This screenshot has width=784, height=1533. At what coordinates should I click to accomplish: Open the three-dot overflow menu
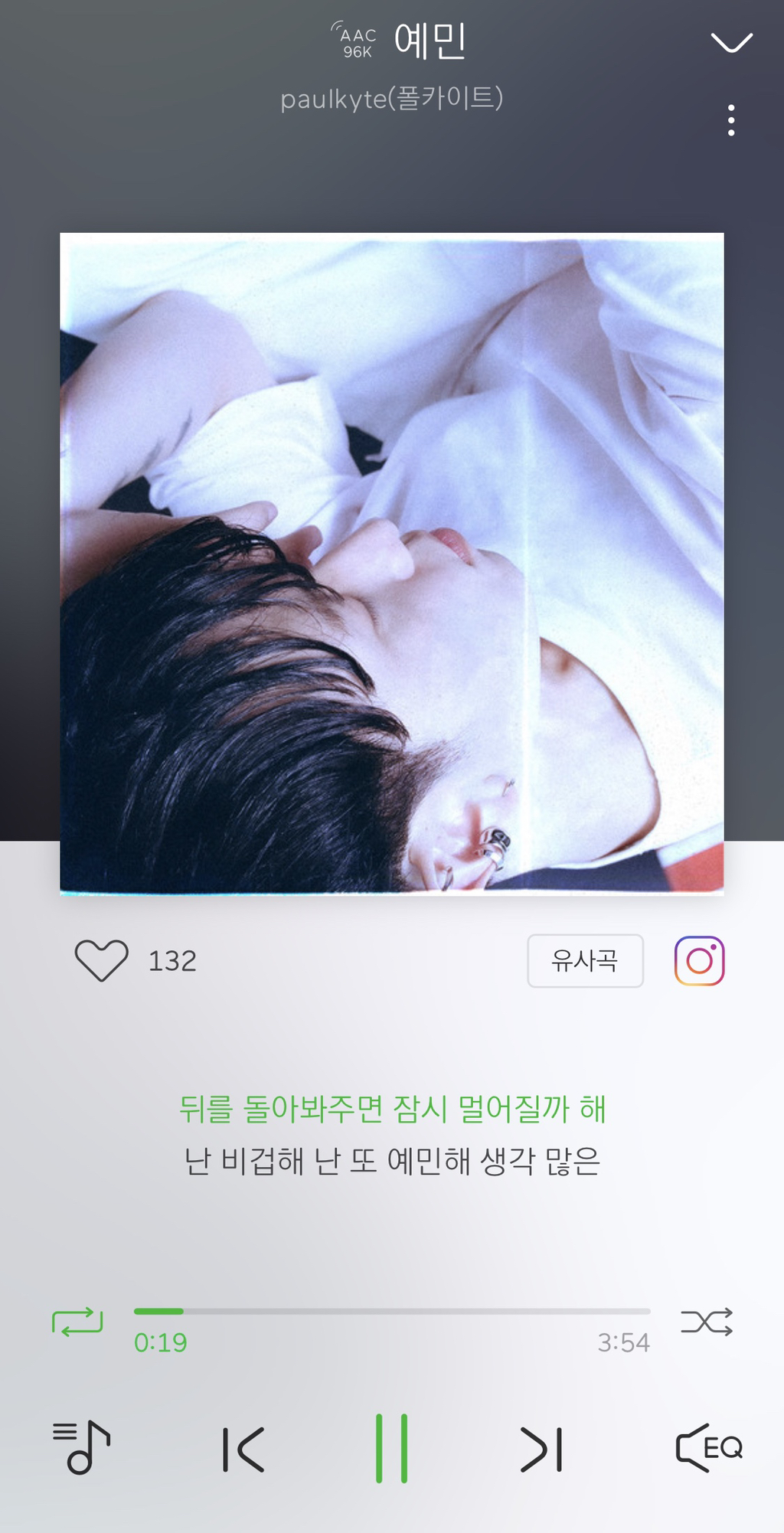(x=731, y=120)
